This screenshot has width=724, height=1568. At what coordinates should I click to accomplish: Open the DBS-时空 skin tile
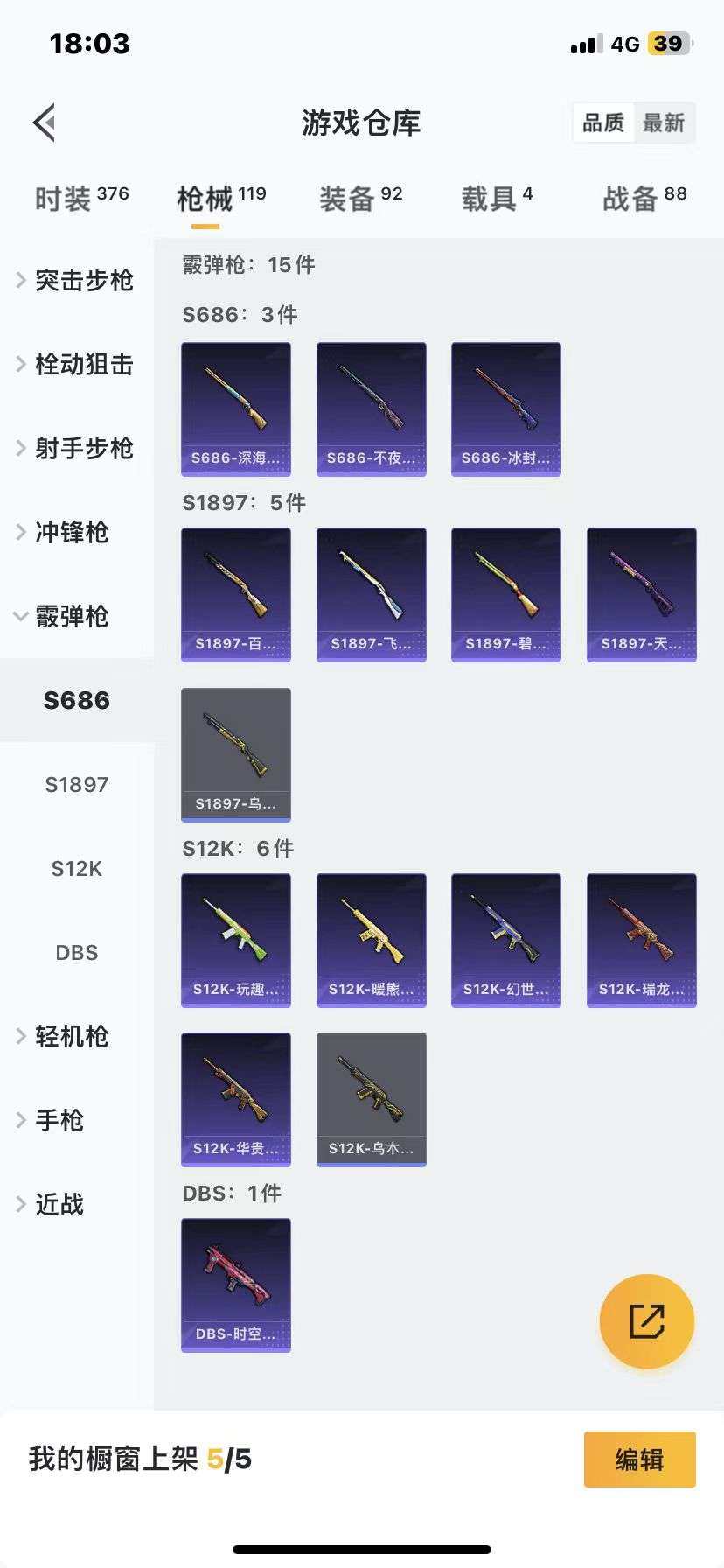[236, 1284]
